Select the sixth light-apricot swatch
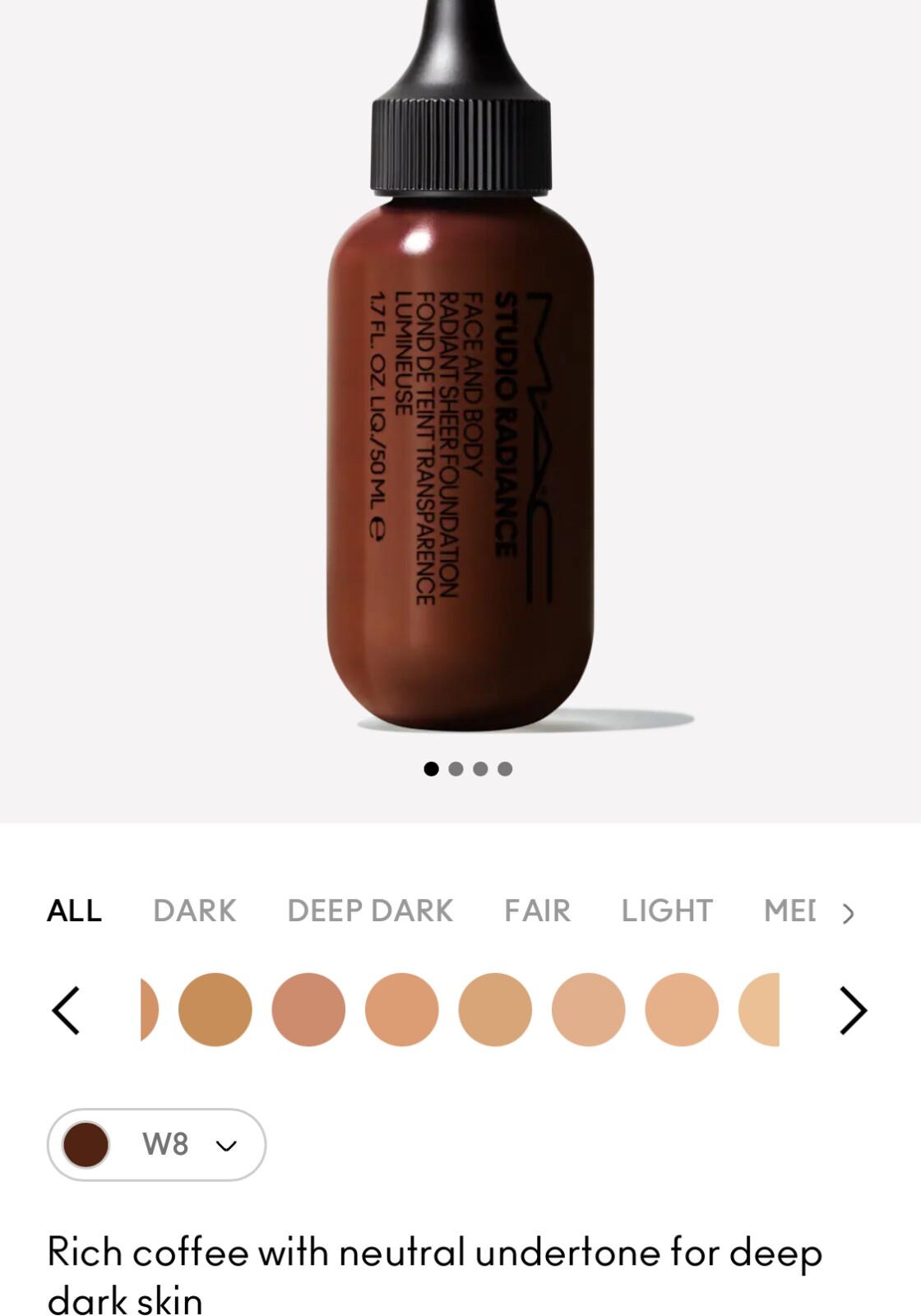Viewport: 921px width, 1316px height. click(682, 1010)
